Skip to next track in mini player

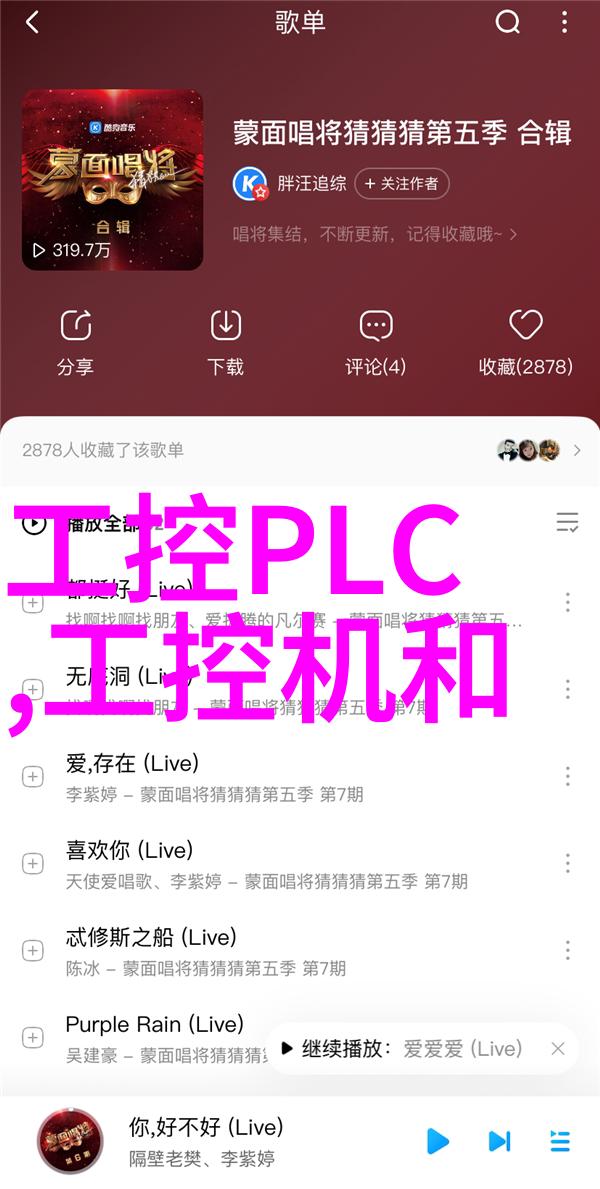[x=499, y=1141]
